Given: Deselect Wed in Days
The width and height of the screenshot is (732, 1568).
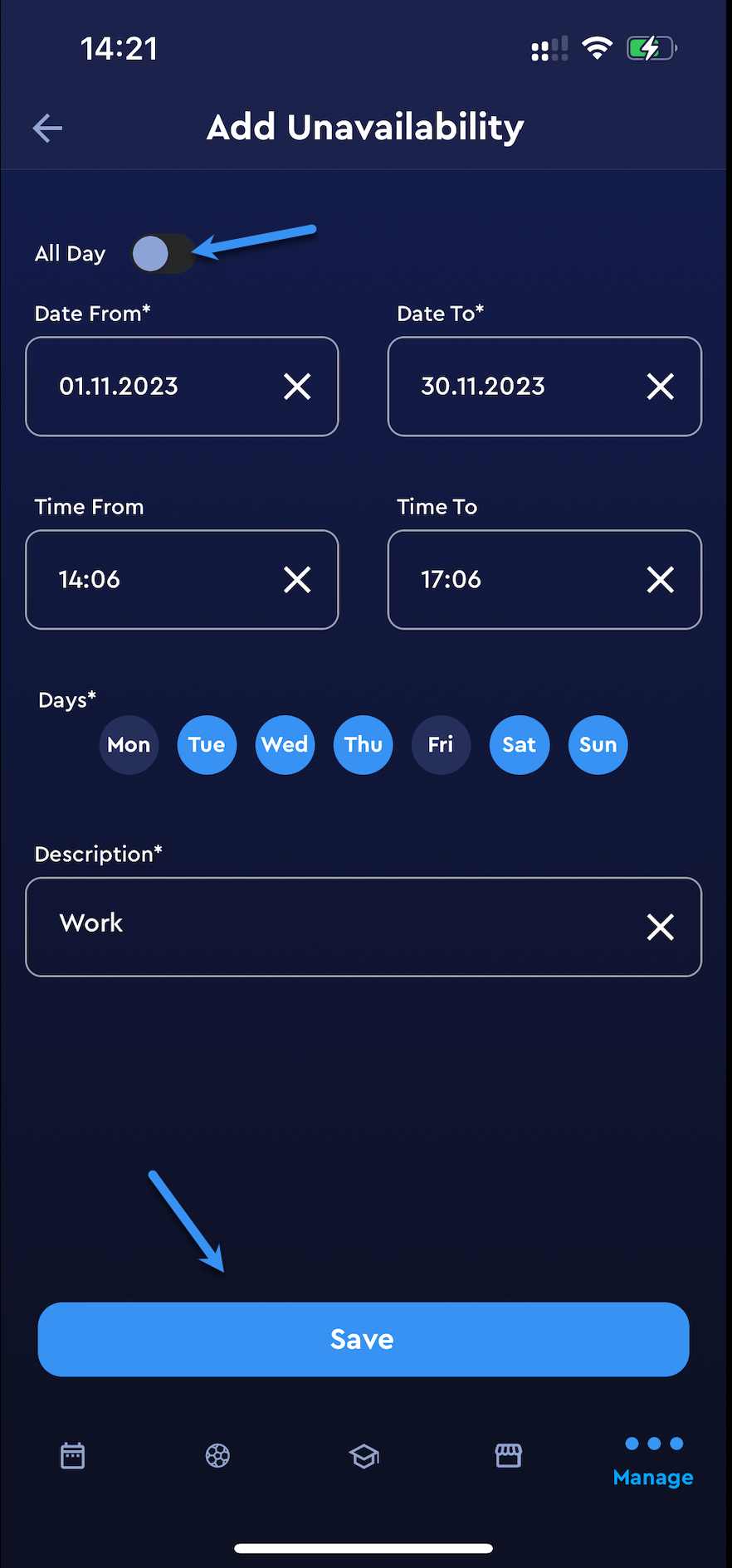Looking at the screenshot, I should point(285,745).
